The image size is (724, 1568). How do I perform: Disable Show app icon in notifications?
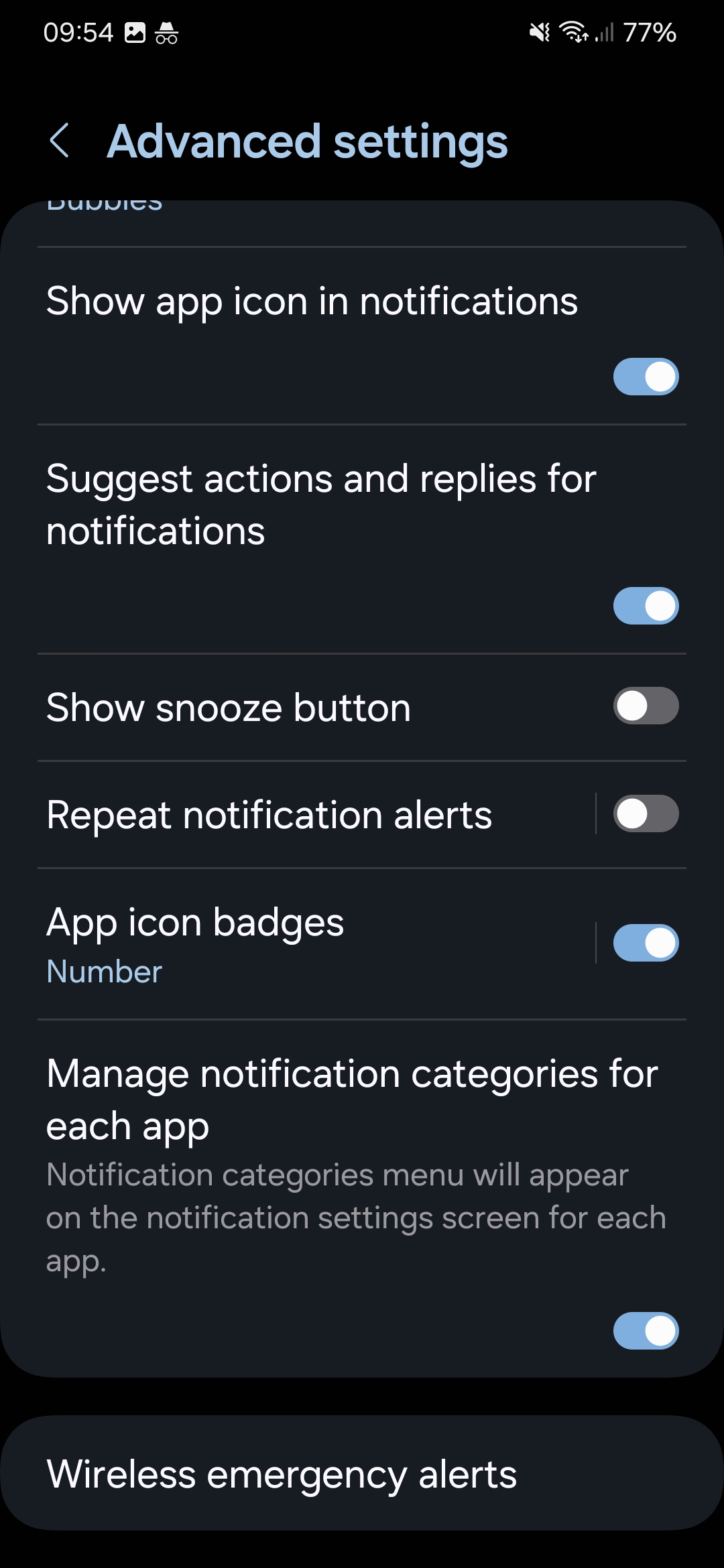(x=646, y=377)
